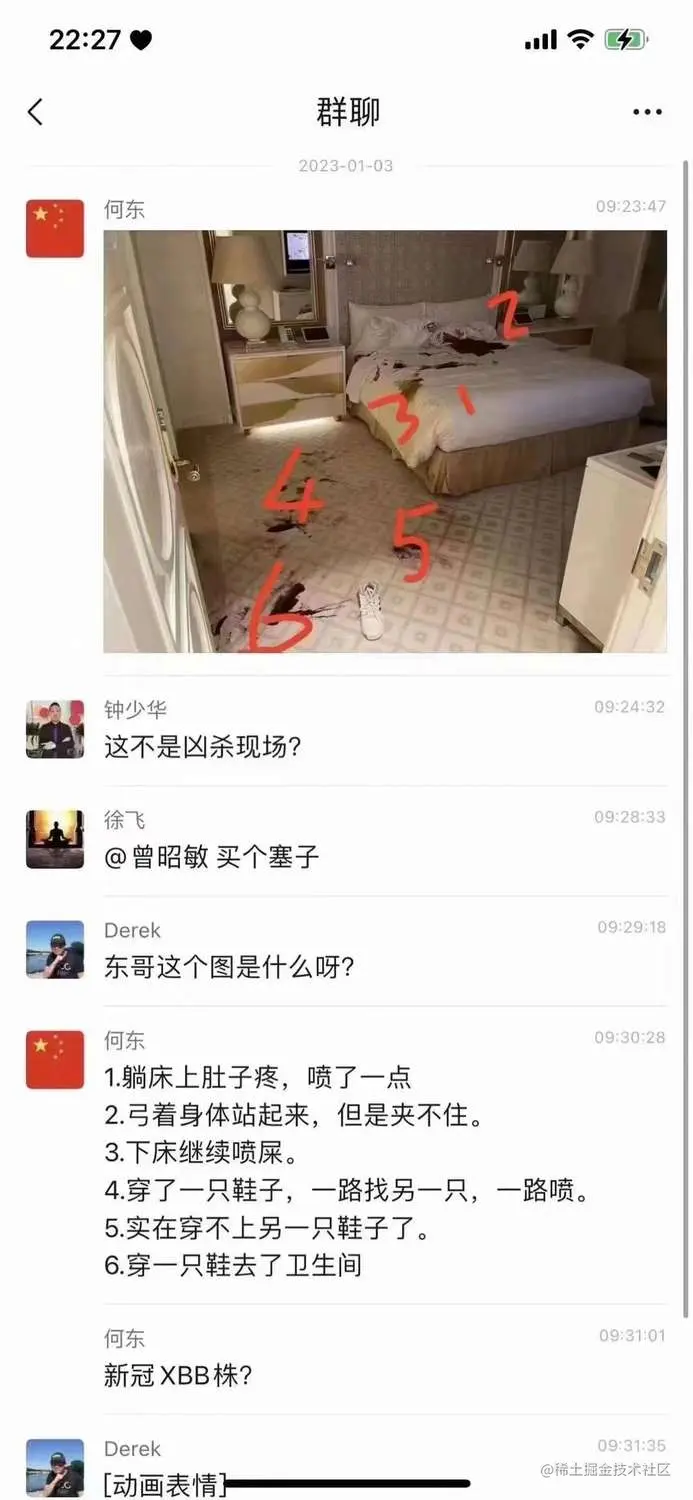Open Derek's avatar beside 东哥这个图是什么呀 message
The width and height of the screenshot is (693, 1500).
coord(55,949)
